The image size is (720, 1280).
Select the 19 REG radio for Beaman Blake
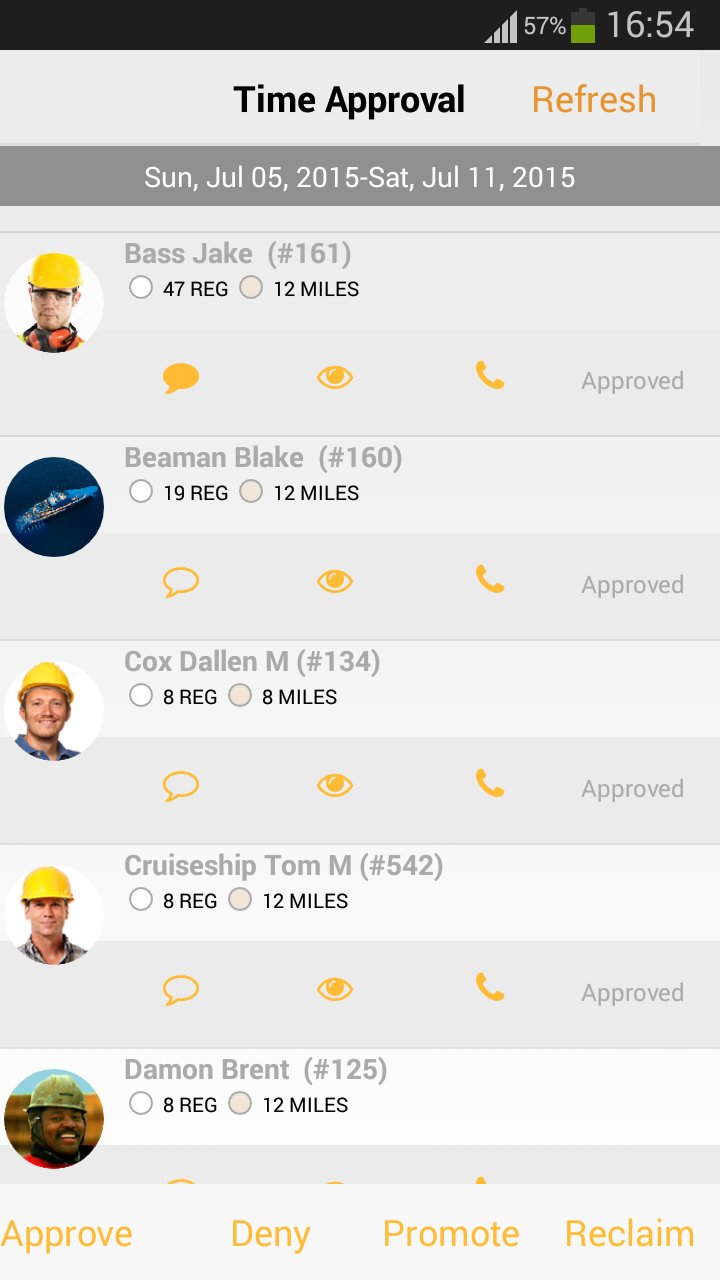click(141, 492)
